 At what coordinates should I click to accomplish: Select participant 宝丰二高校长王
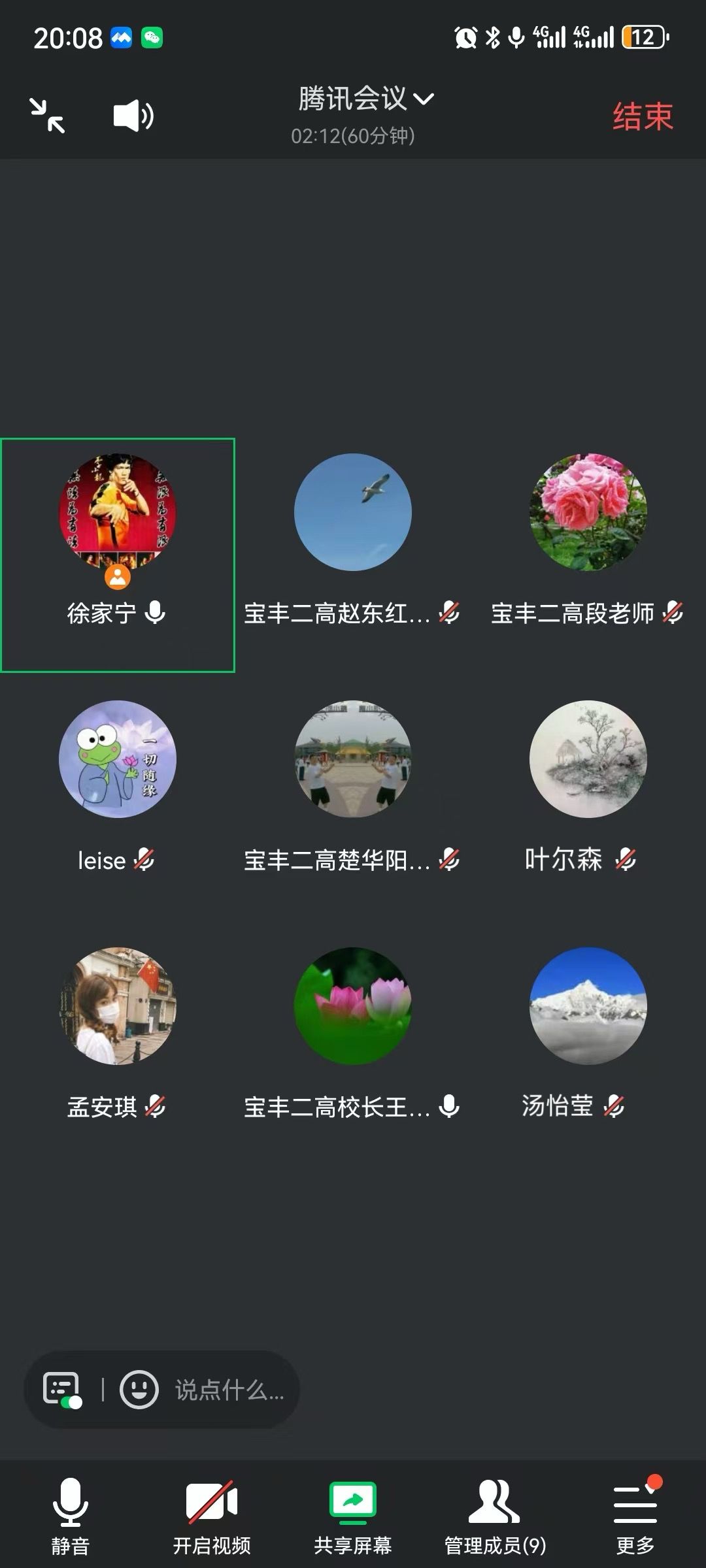pos(353,1006)
